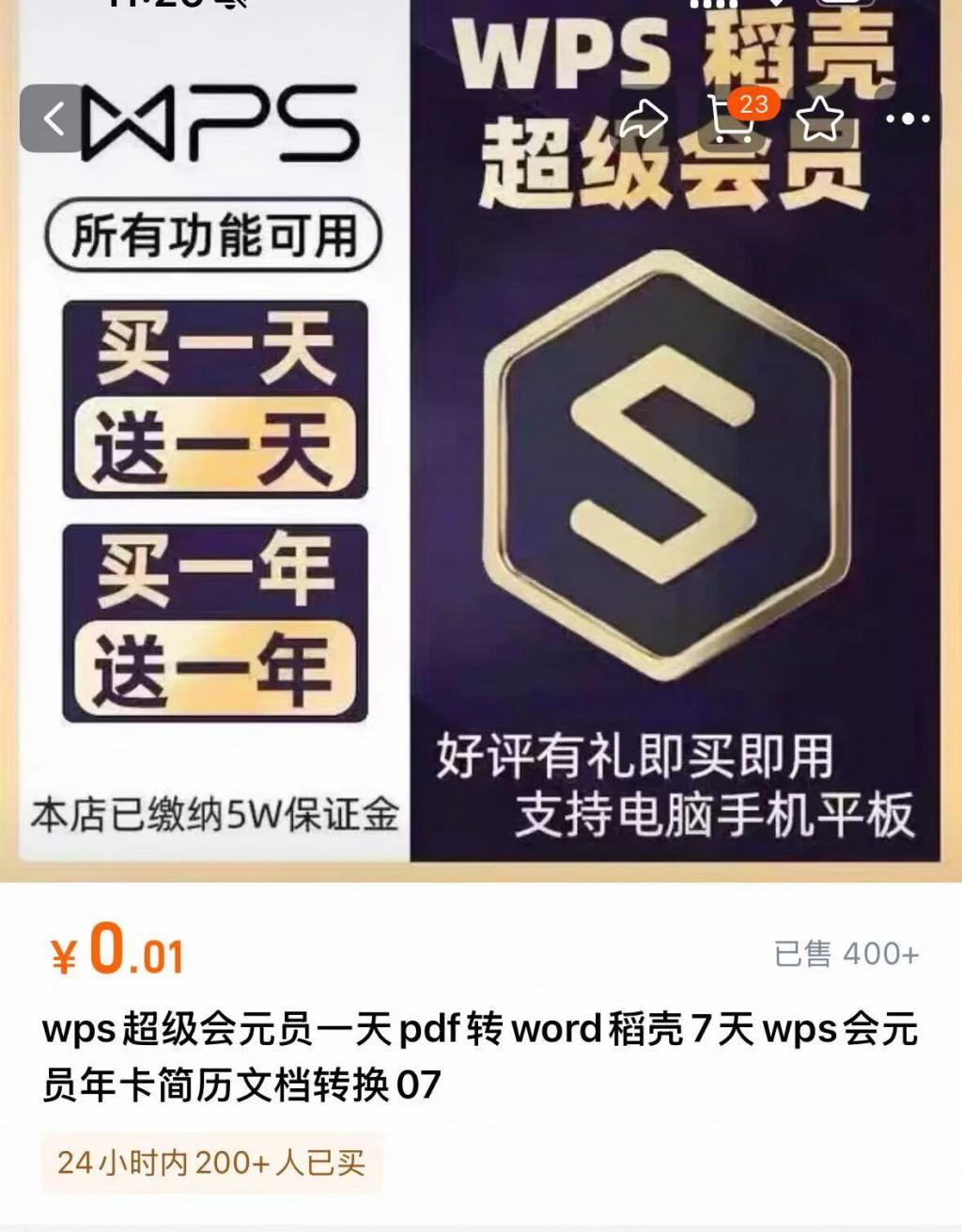This screenshot has width=962, height=1232.
Task: Share this WPS product listing
Action: [644, 119]
